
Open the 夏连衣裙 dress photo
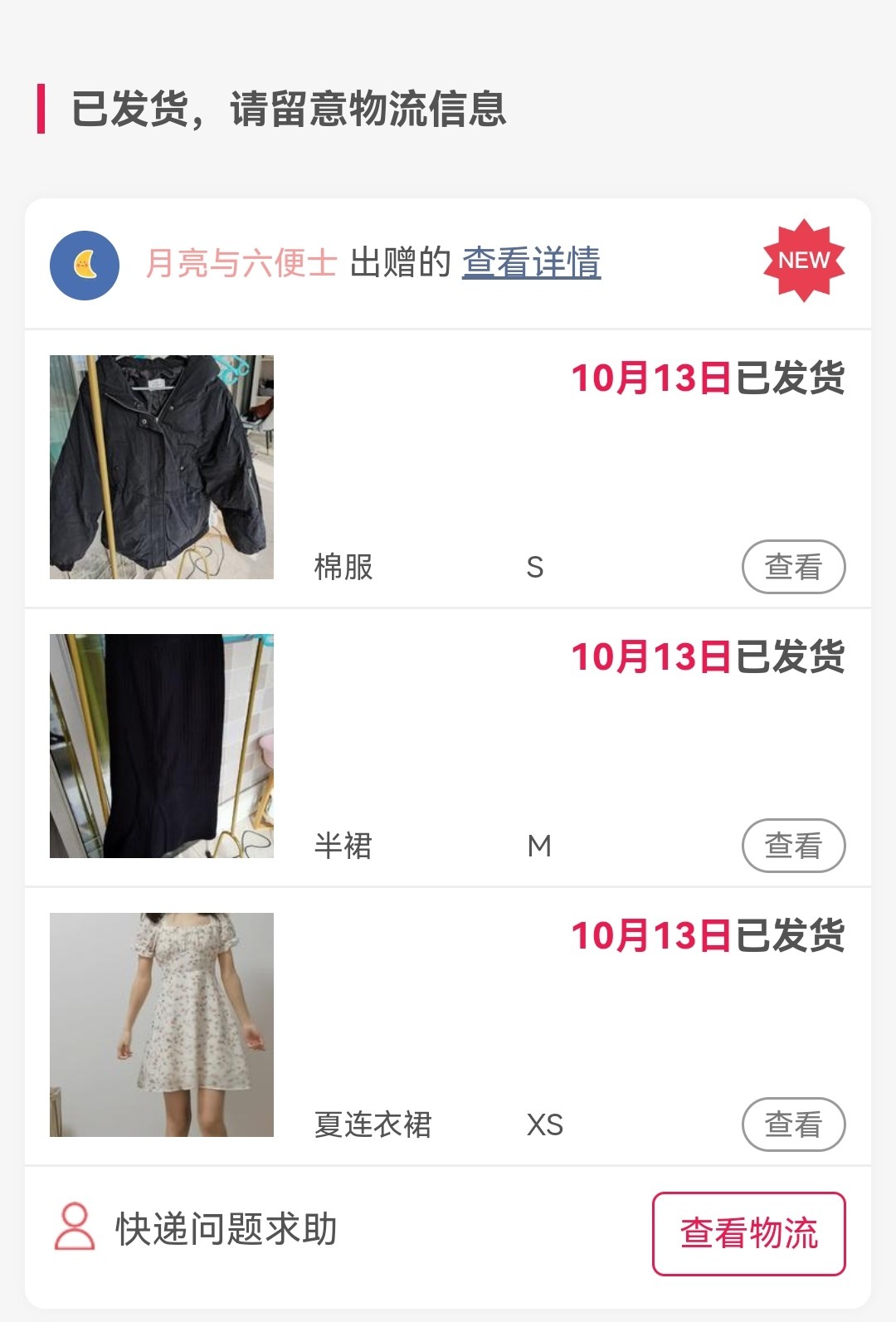click(162, 1025)
